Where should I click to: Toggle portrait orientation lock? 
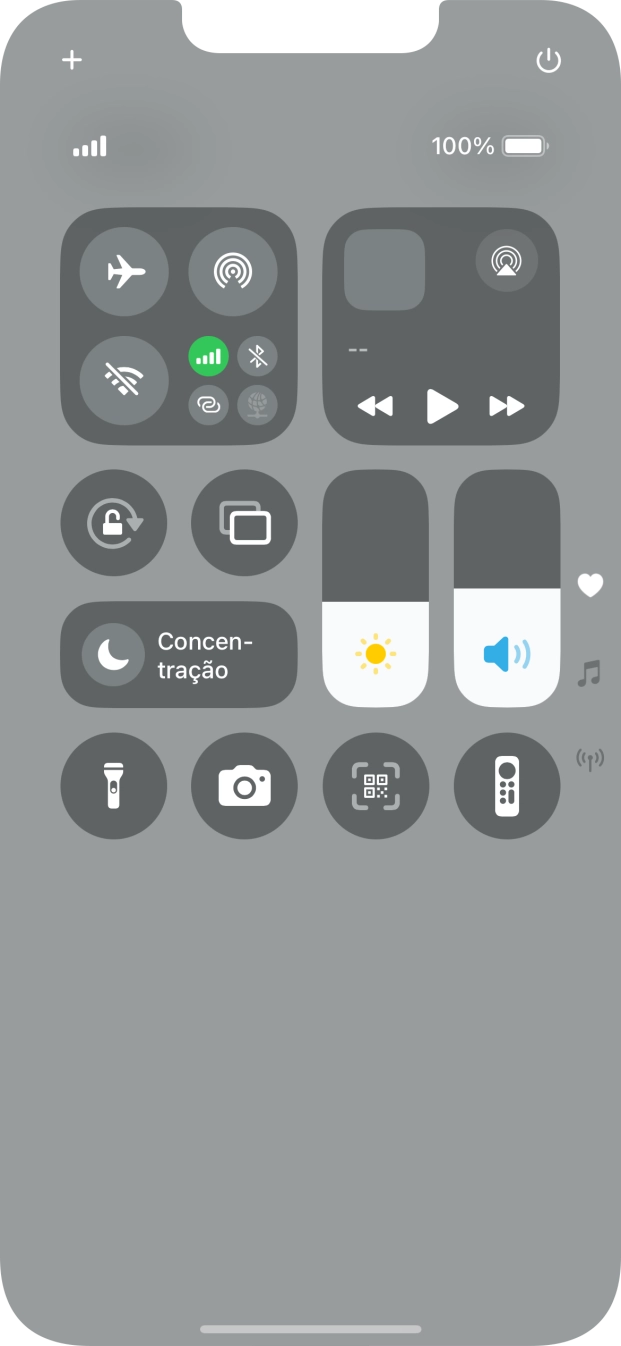click(114, 523)
